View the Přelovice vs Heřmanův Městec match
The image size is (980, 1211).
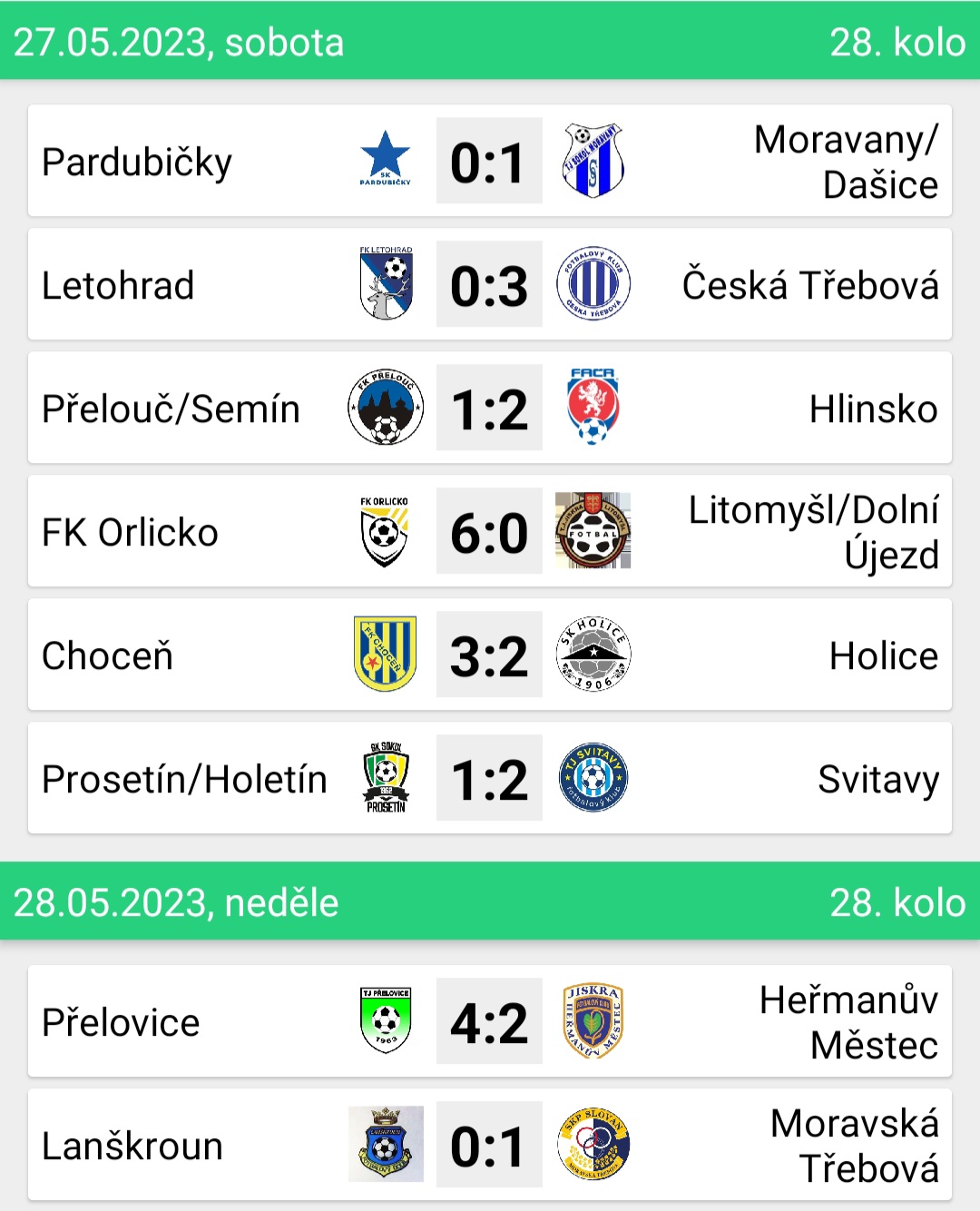[x=489, y=1022]
